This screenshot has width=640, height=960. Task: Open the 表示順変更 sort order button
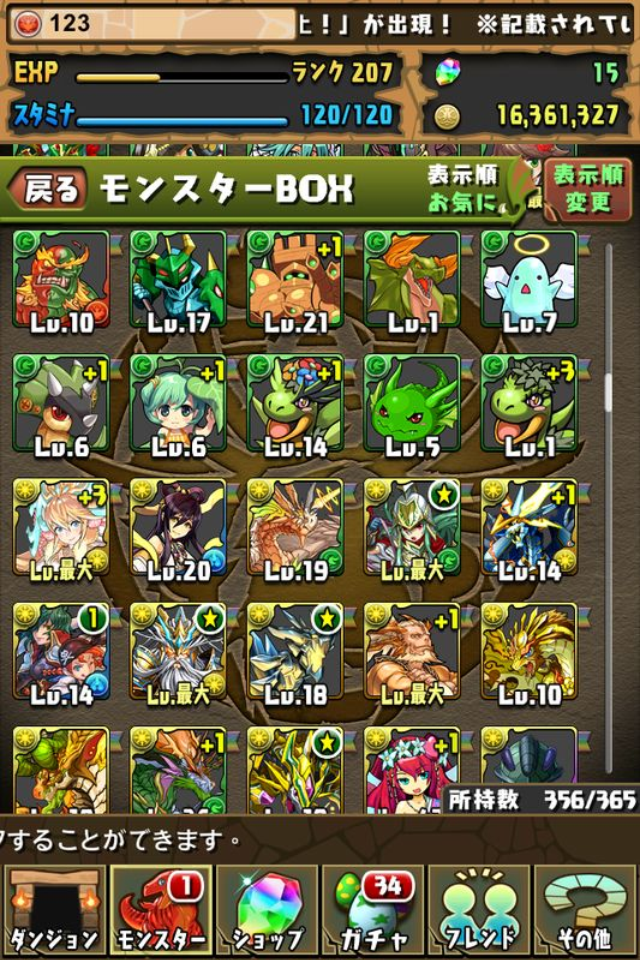point(586,188)
